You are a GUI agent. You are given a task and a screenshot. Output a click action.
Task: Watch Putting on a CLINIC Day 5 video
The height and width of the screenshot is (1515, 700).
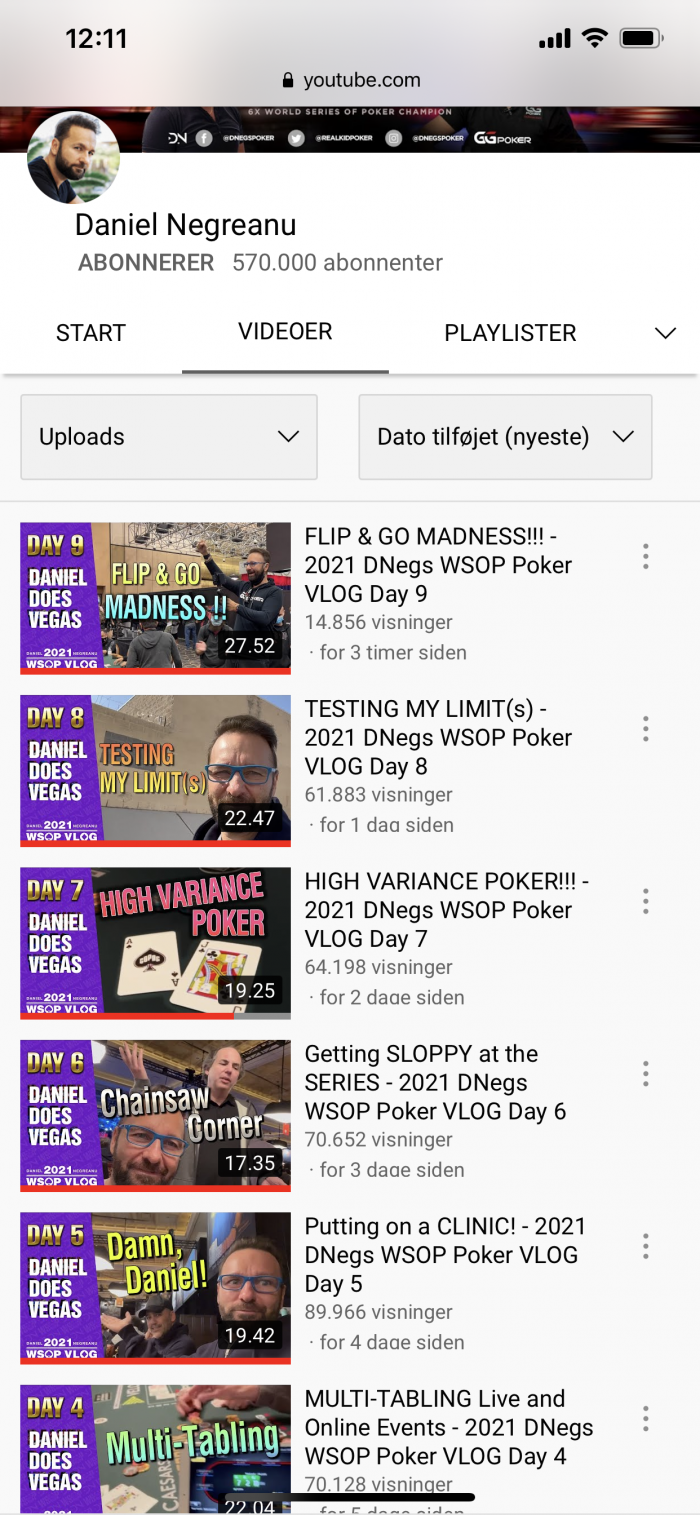[x=156, y=1286]
